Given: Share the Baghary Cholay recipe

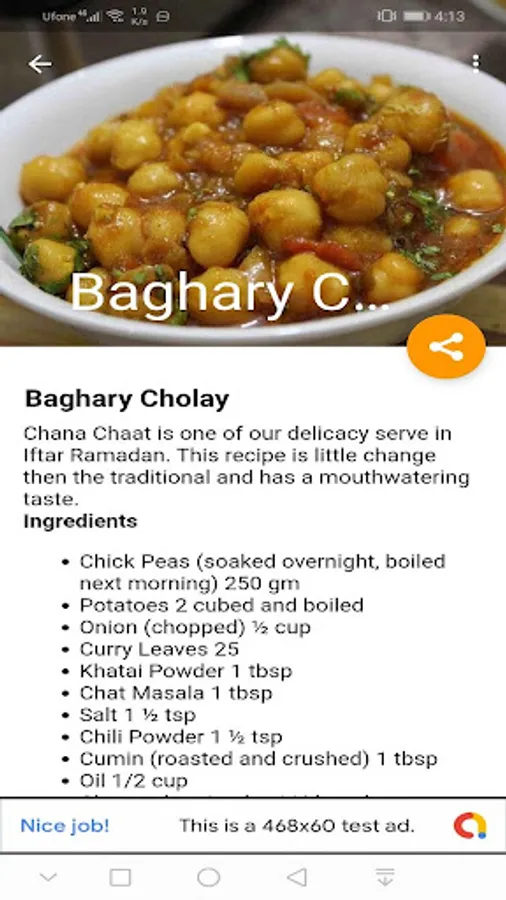Looking at the screenshot, I should (446, 347).
